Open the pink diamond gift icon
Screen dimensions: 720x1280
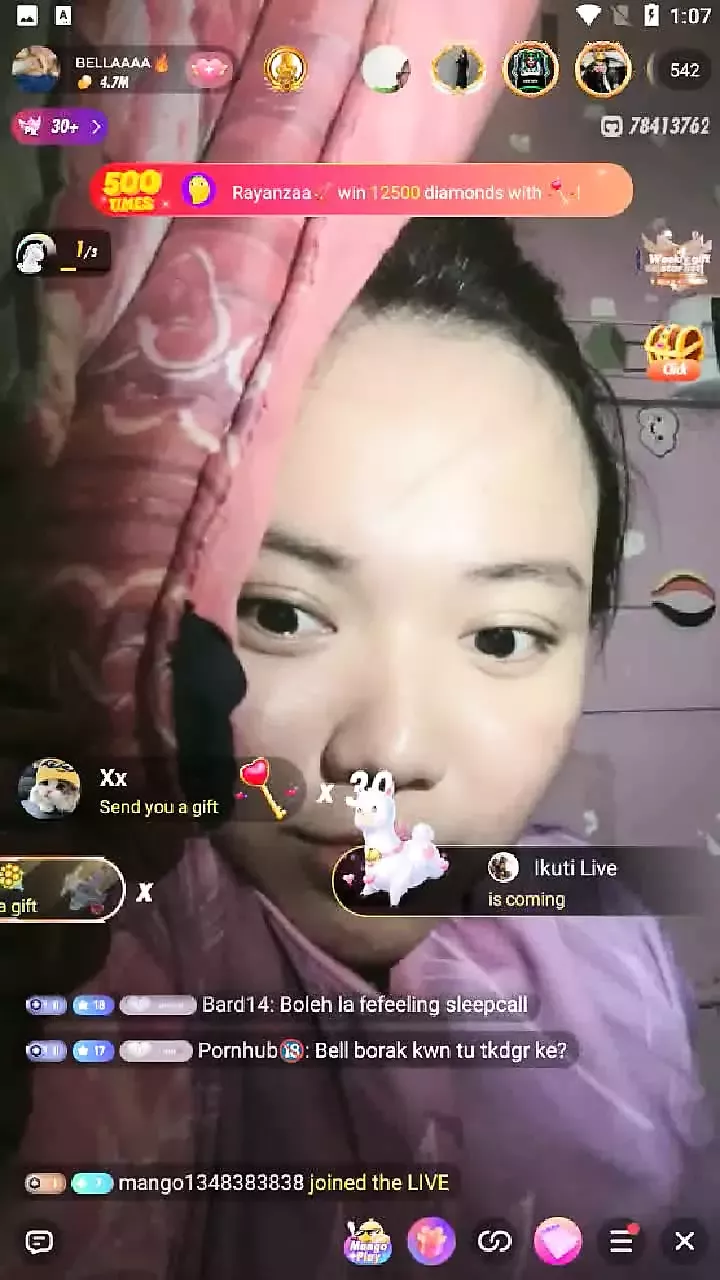(x=557, y=1242)
